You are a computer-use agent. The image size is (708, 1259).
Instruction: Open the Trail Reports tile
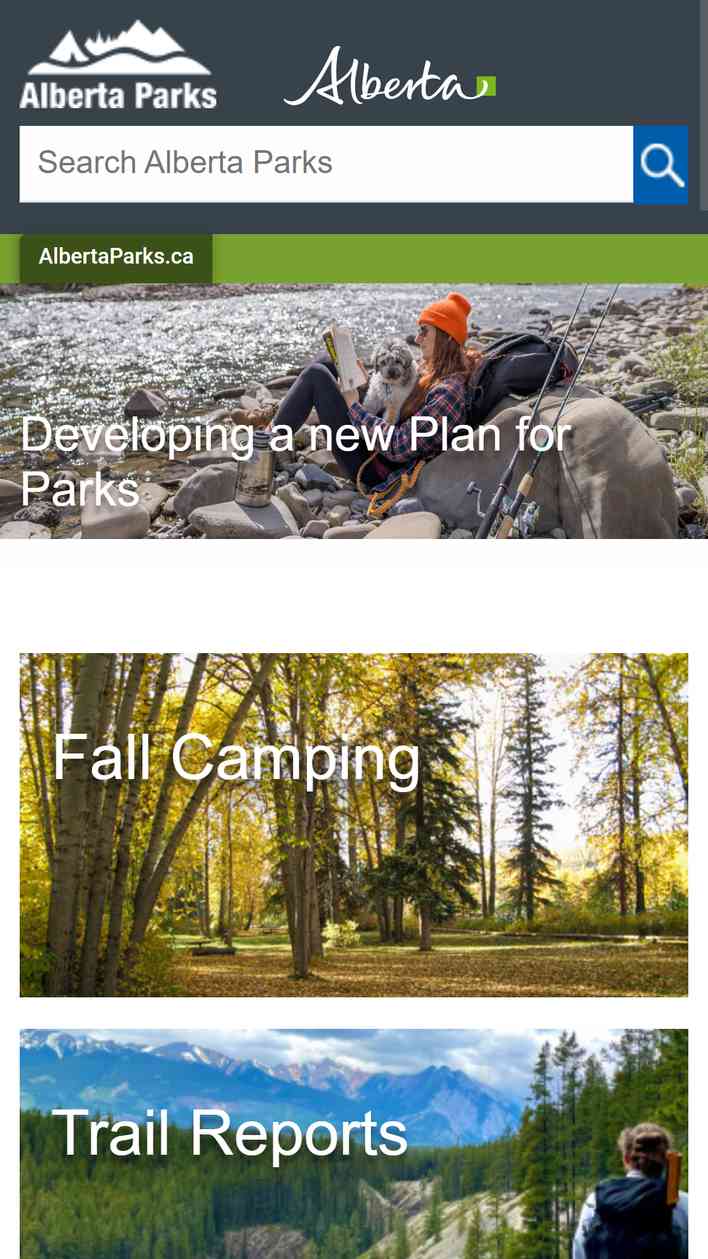pos(354,1144)
